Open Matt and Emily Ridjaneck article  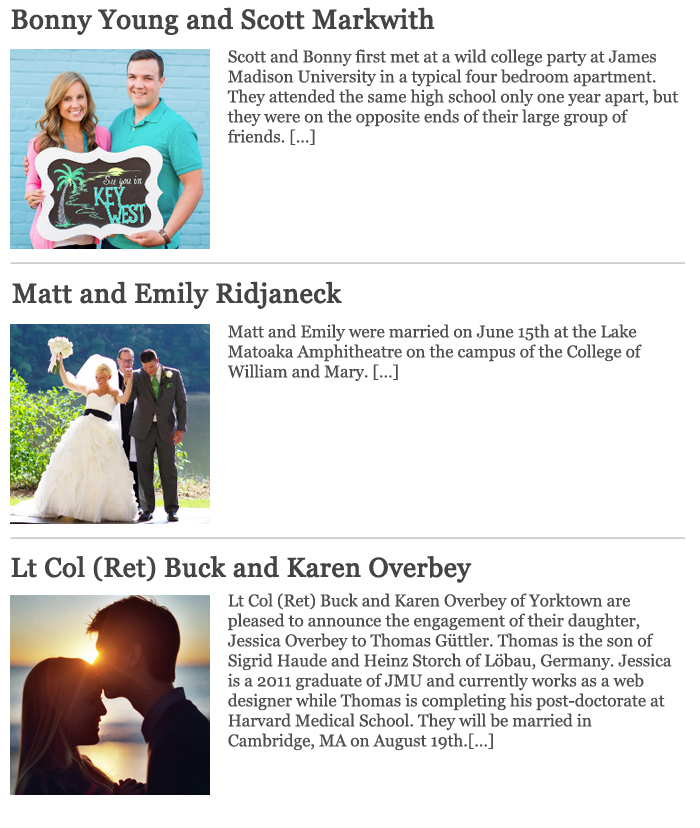point(177,294)
